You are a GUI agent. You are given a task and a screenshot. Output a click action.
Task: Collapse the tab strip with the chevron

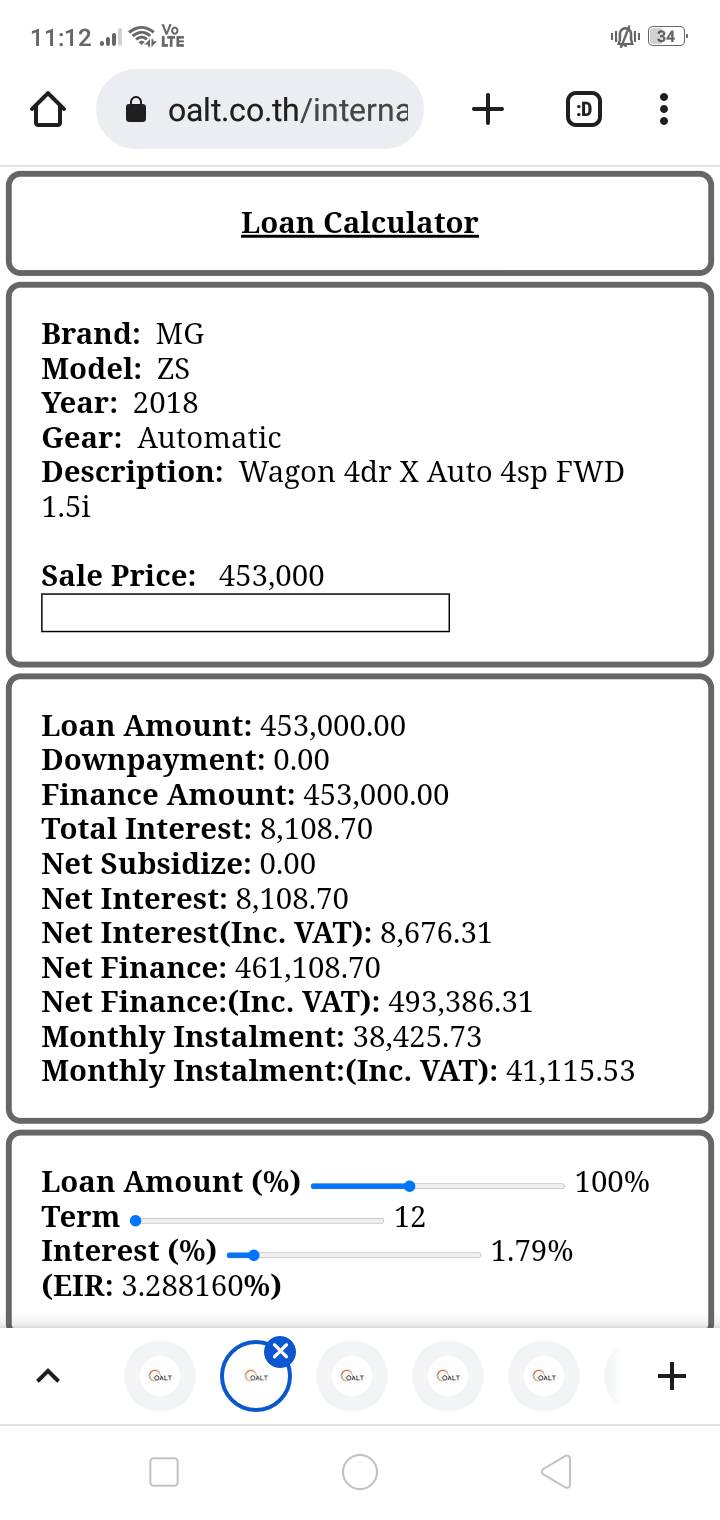point(47,1376)
